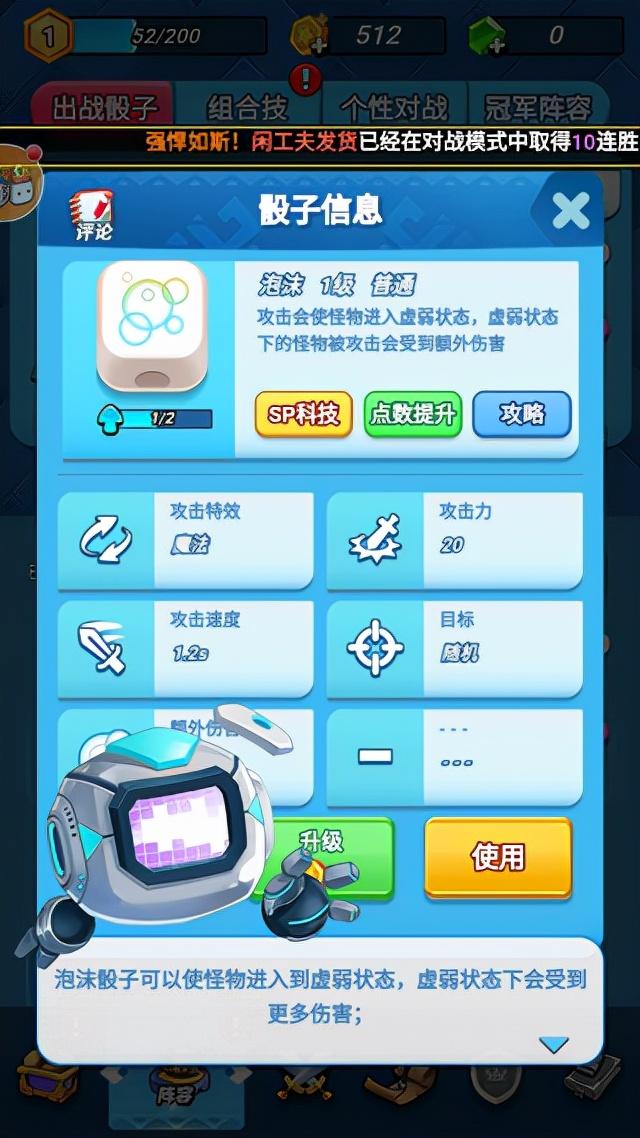The image size is (640, 1138).
Task: Open the 个性对战 tab
Action: pos(393,107)
